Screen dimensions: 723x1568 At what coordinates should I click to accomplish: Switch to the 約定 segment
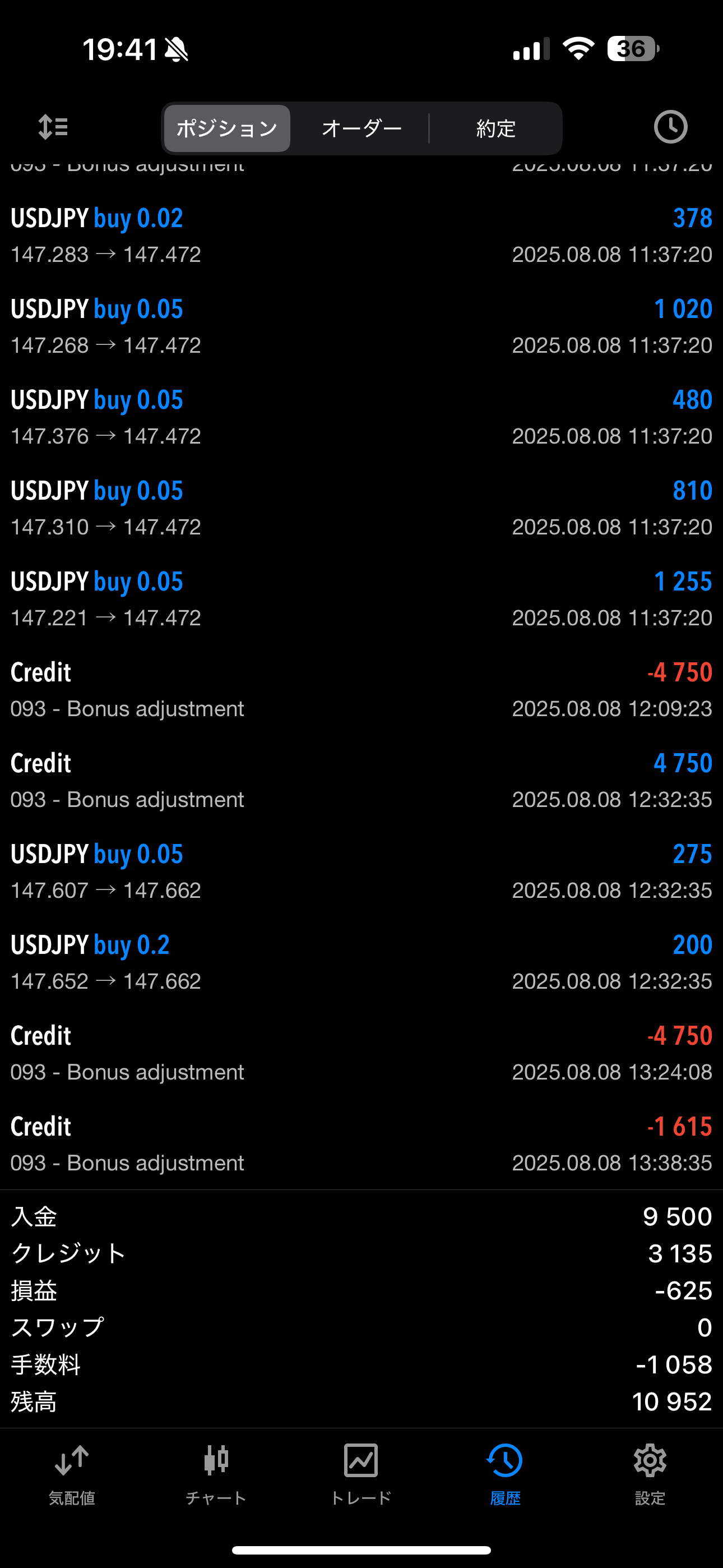pyautogui.click(x=495, y=128)
